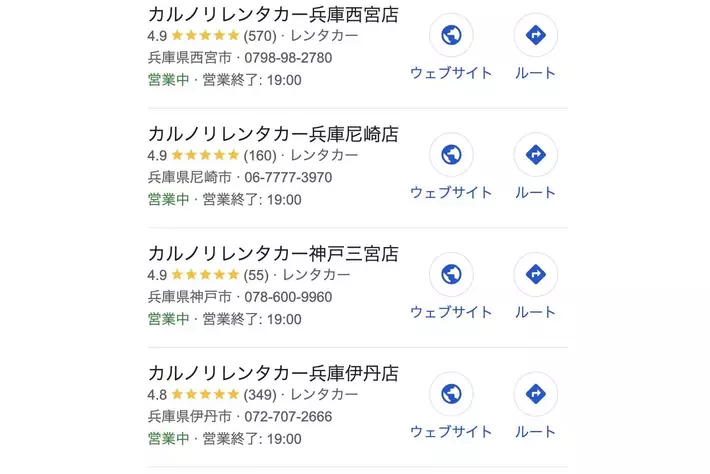Get directions to 神戸三宮店

tap(535, 274)
